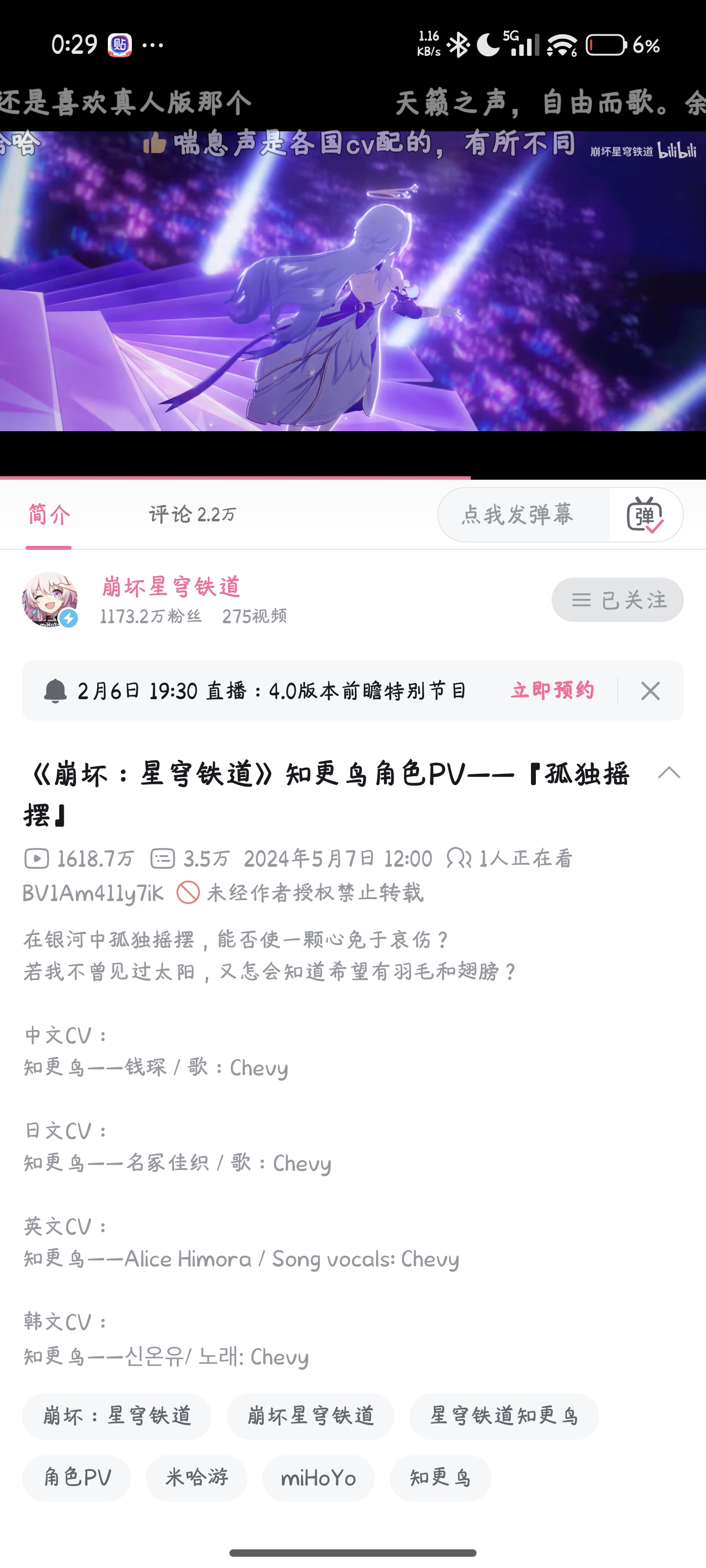Screen dimensions: 706x1568
Task: Switch to the 评论 comments tab
Action: point(193,514)
